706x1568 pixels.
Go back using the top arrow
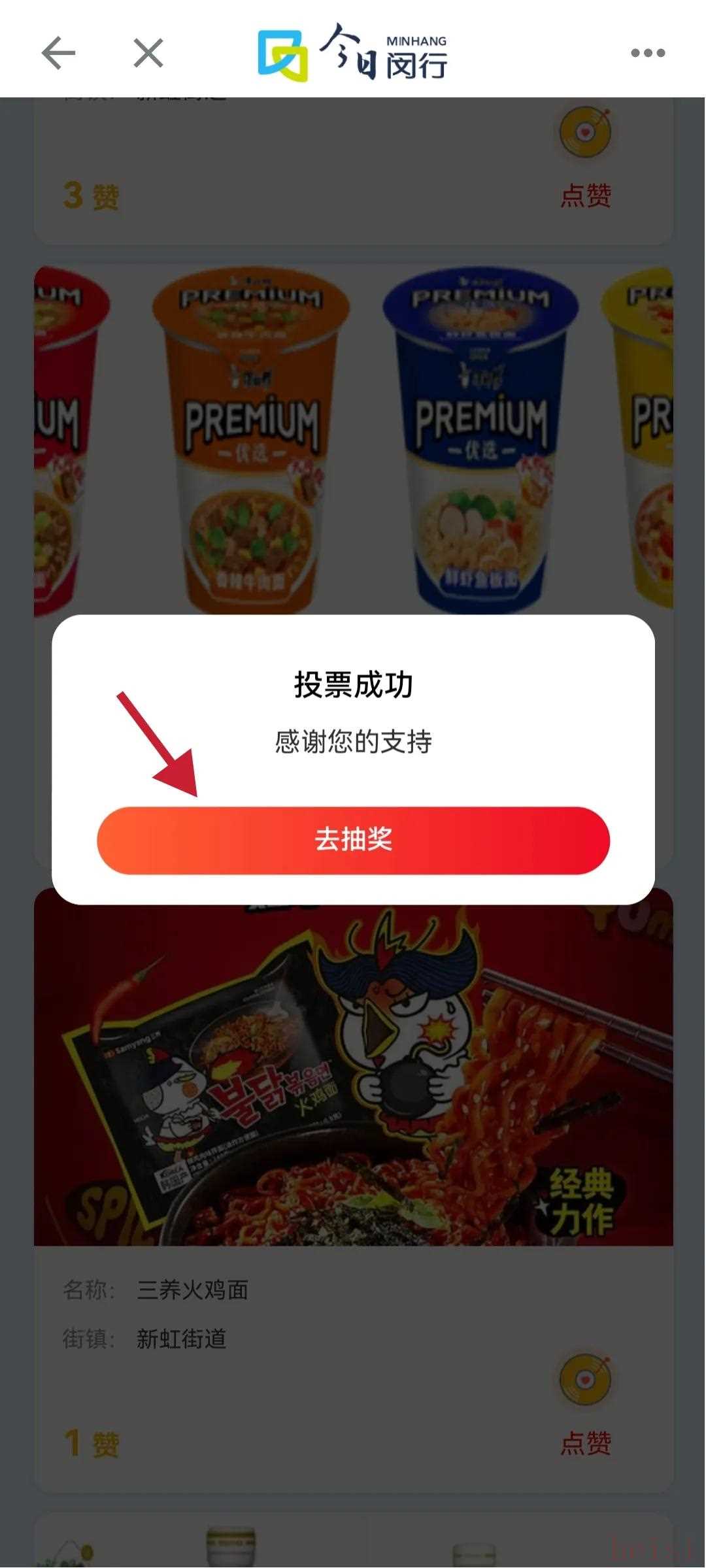point(58,53)
